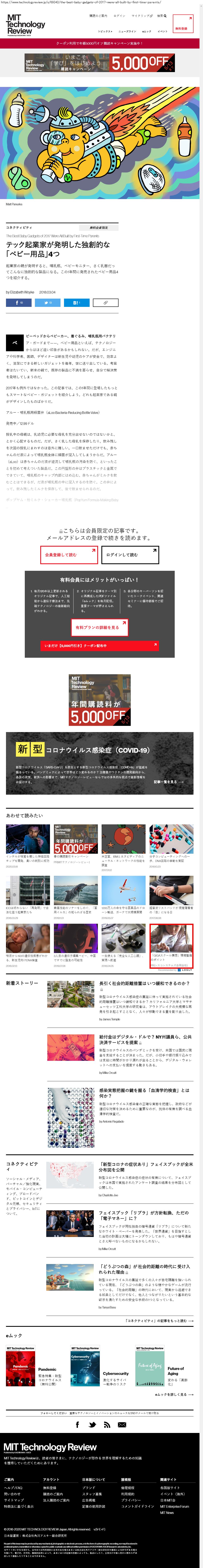Select ログインして読む
This screenshot has width=203, height=1568.
click(130, 554)
